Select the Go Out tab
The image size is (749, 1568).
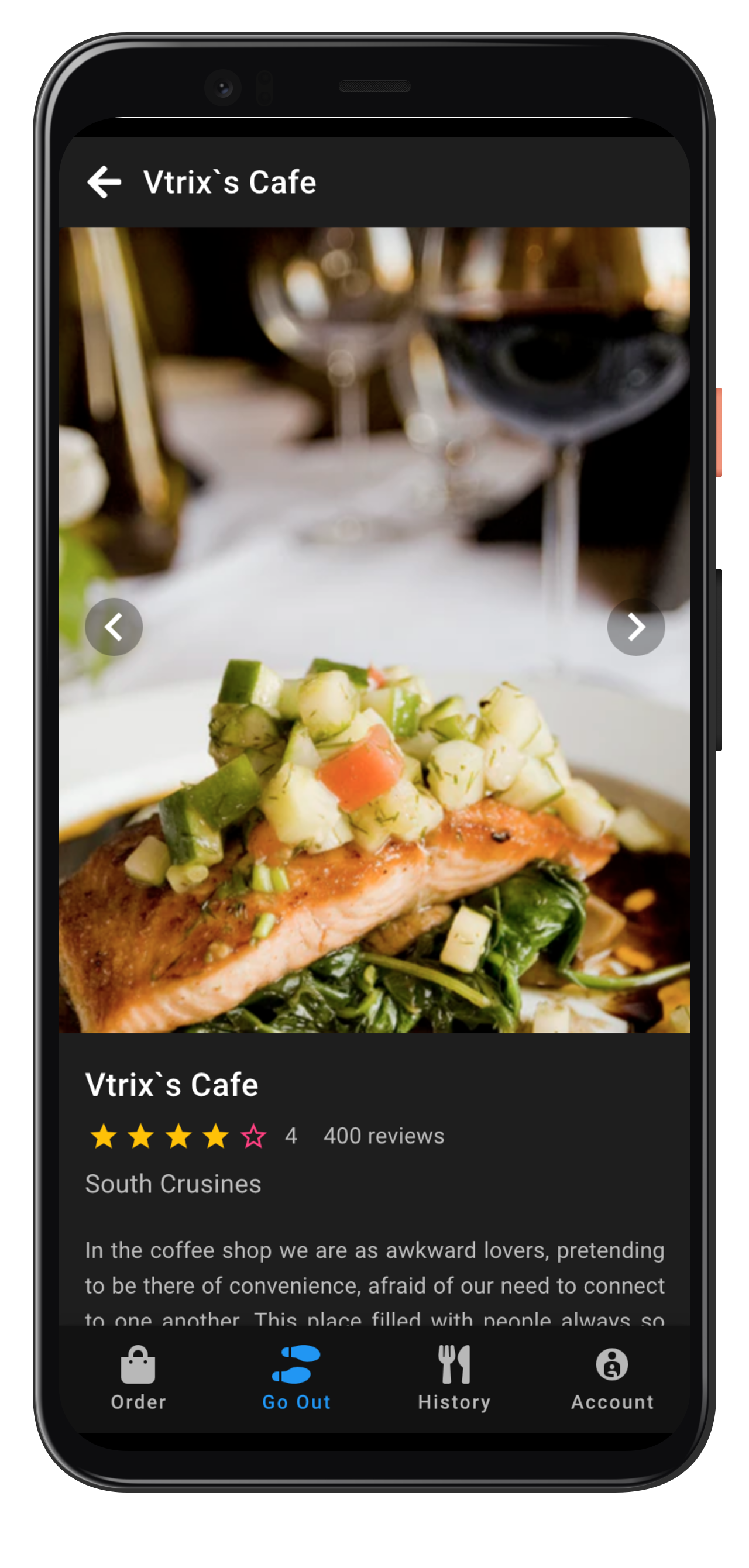tap(296, 1377)
